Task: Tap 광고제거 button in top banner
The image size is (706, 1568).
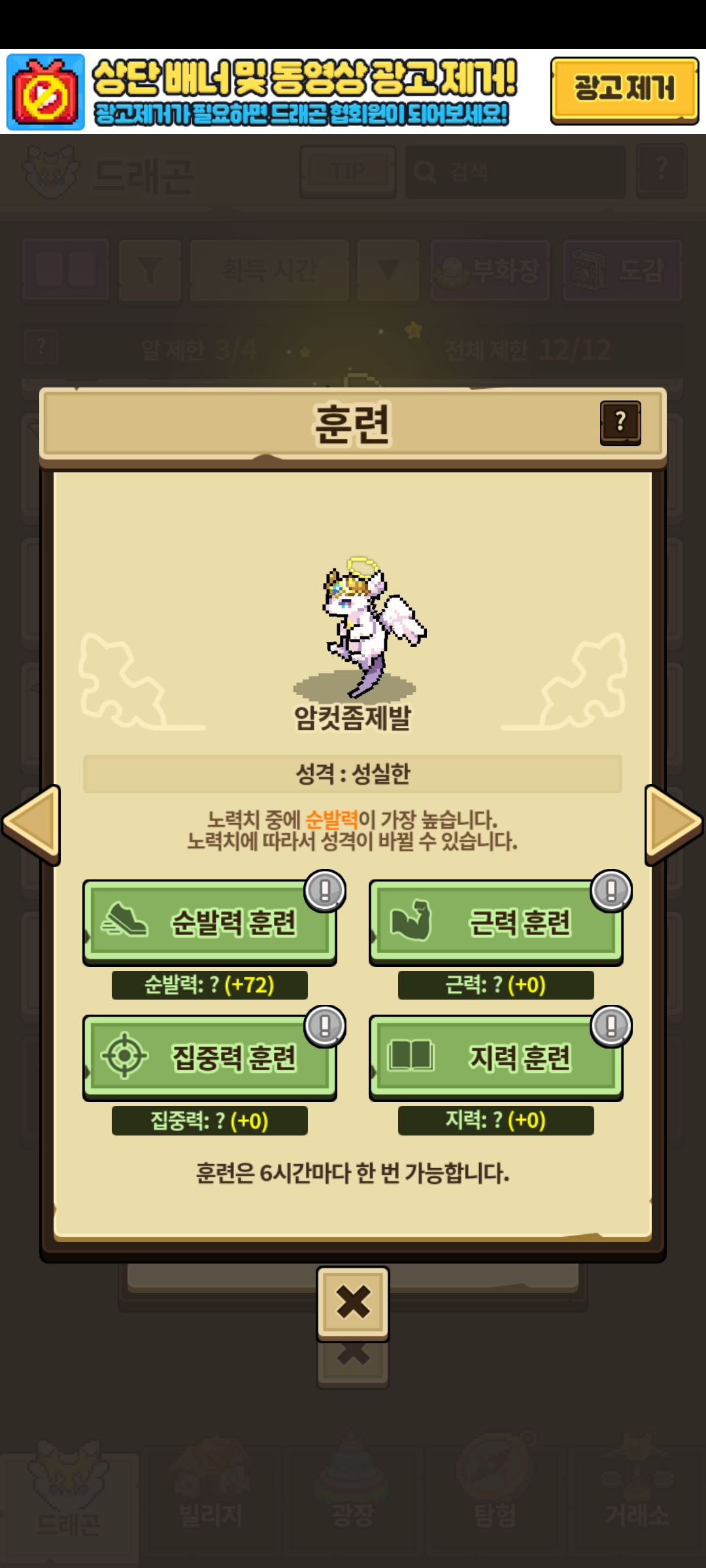Action: coord(624,90)
